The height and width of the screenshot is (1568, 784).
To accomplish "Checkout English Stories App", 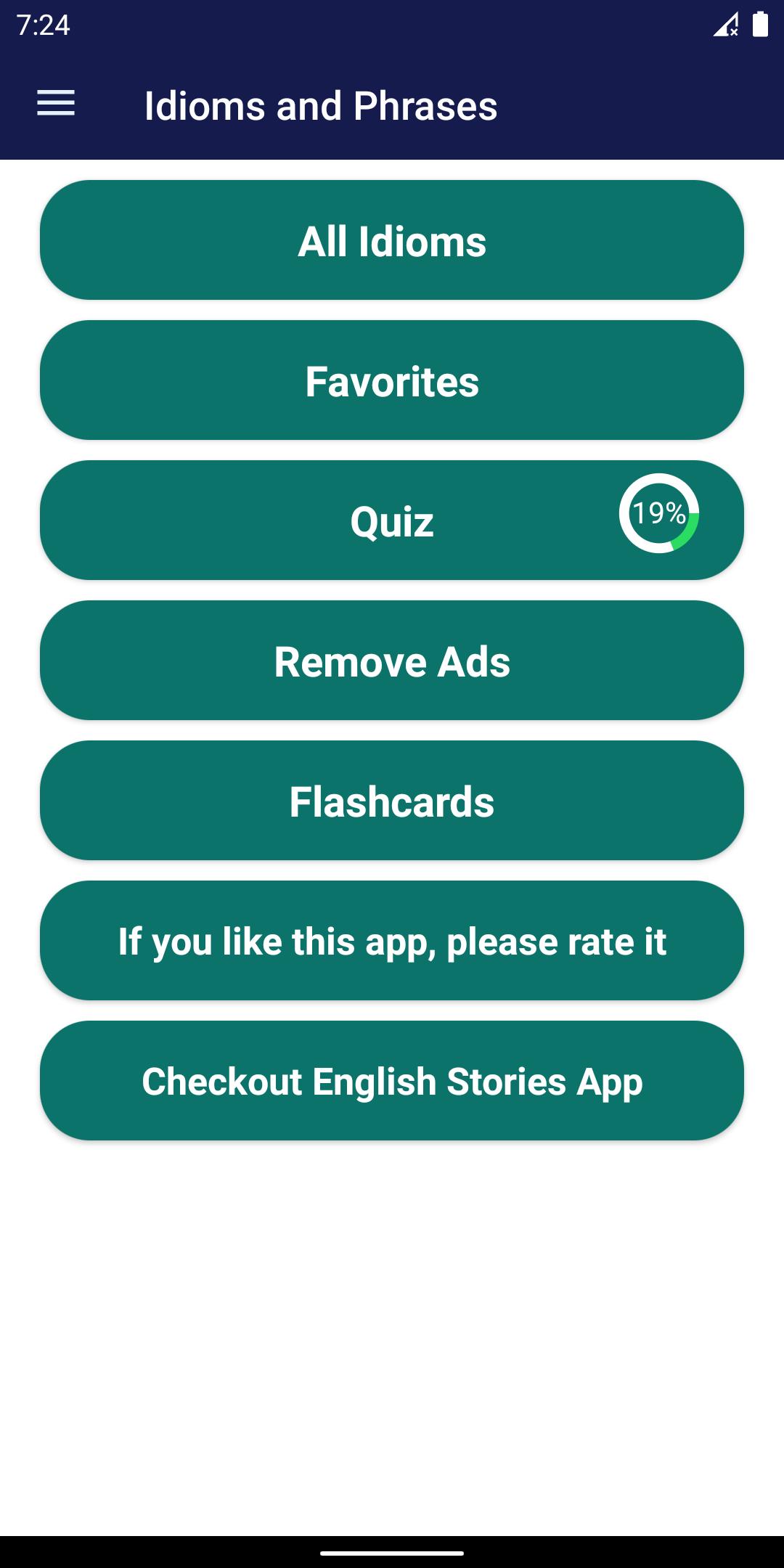I will coord(392,1081).
